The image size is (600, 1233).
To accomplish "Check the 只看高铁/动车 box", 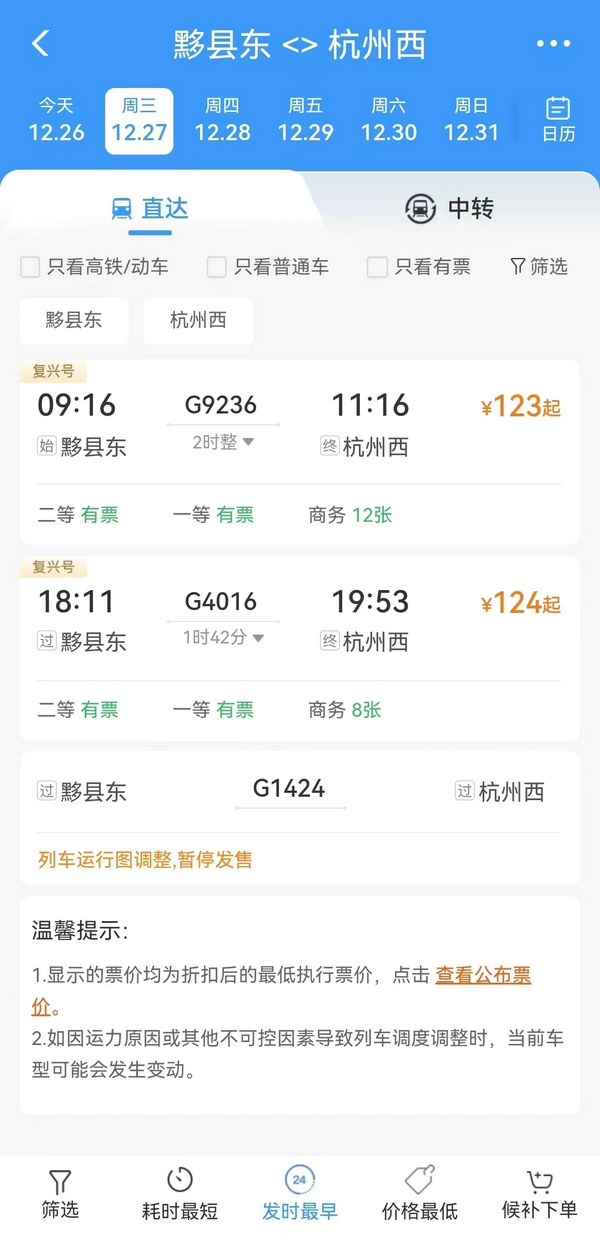I will [x=31, y=267].
